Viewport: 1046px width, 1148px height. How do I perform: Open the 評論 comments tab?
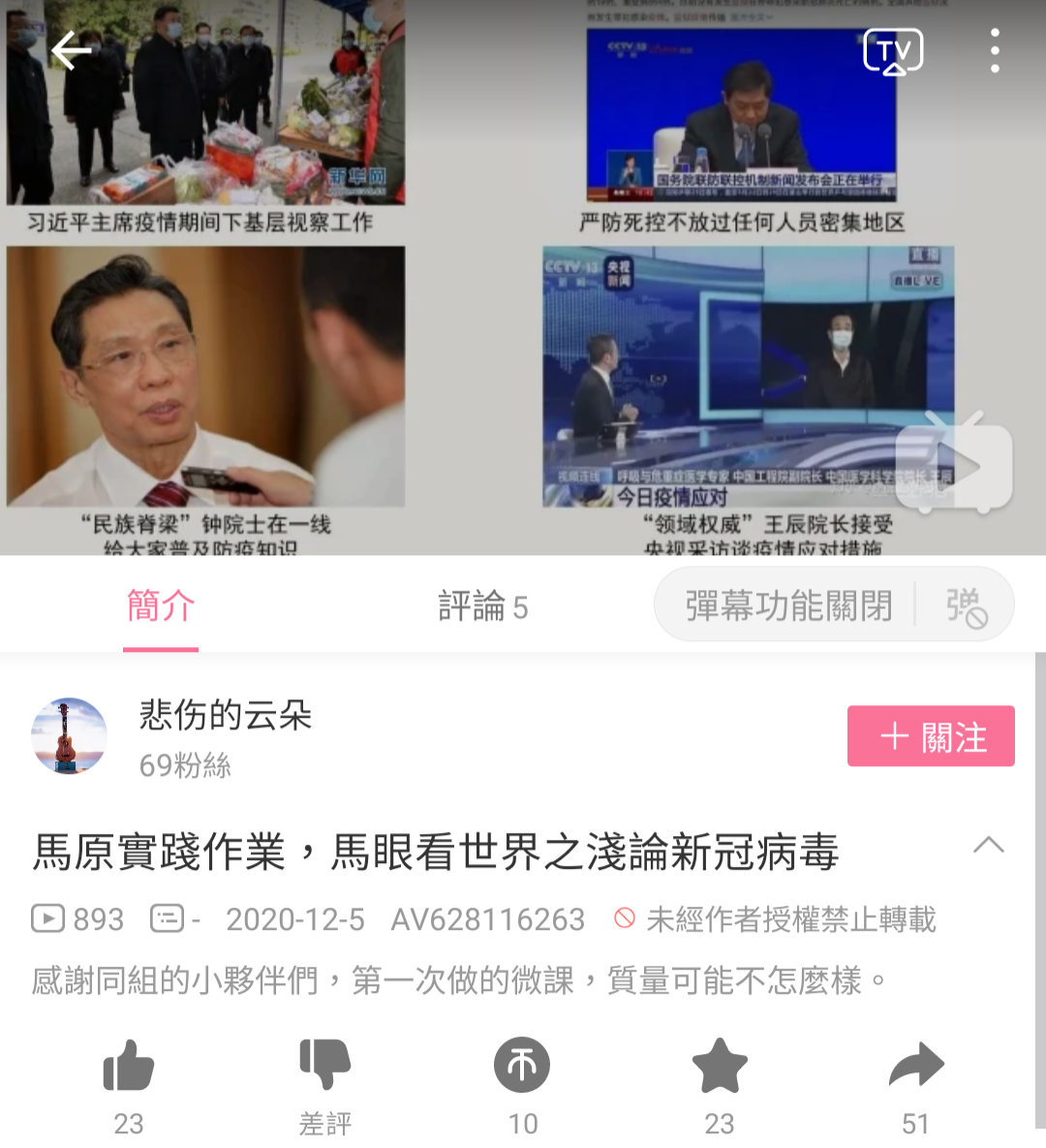tap(482, 606)
